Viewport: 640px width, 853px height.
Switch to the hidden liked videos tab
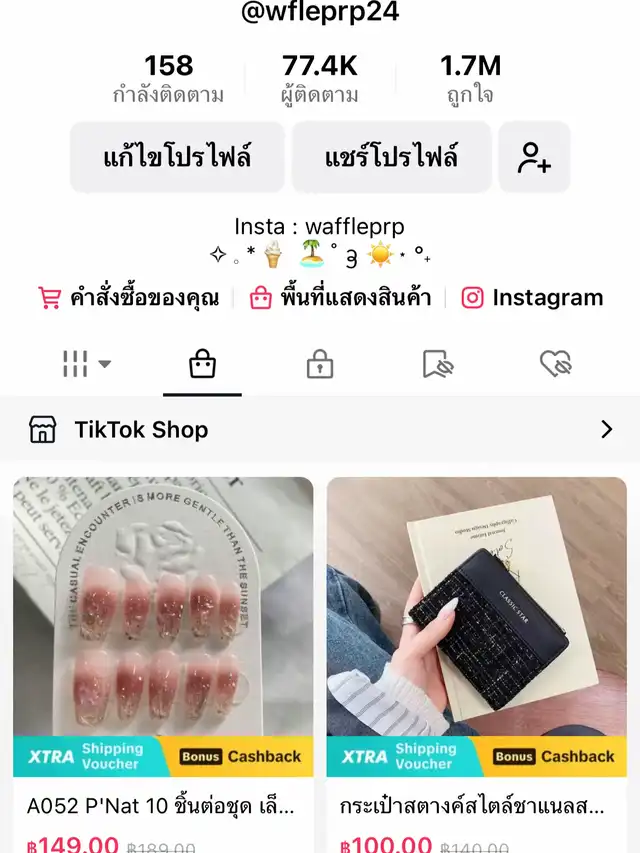pyautogui.click(x=555, y=365)
